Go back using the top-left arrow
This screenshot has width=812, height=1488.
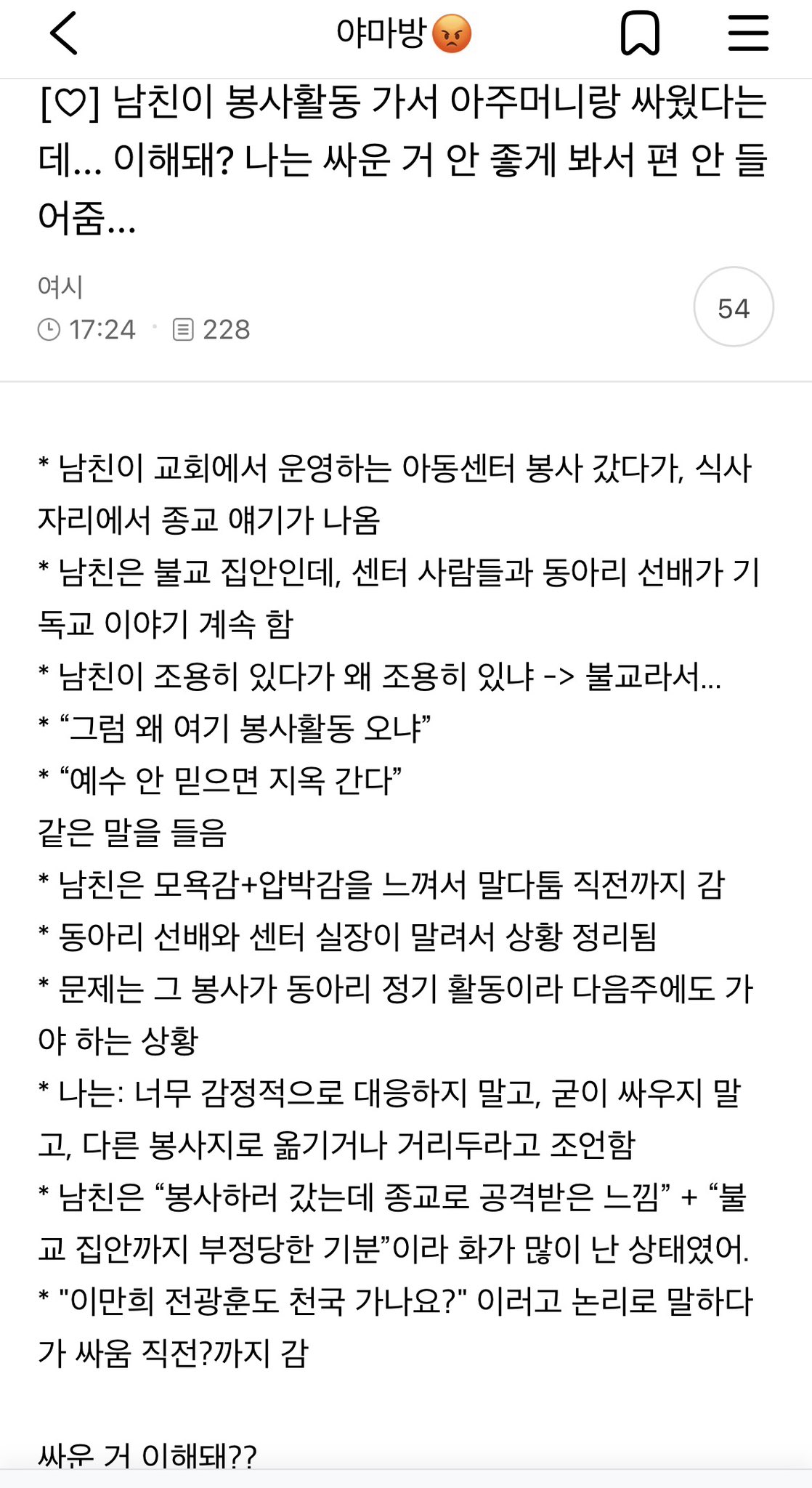[64, 33]
